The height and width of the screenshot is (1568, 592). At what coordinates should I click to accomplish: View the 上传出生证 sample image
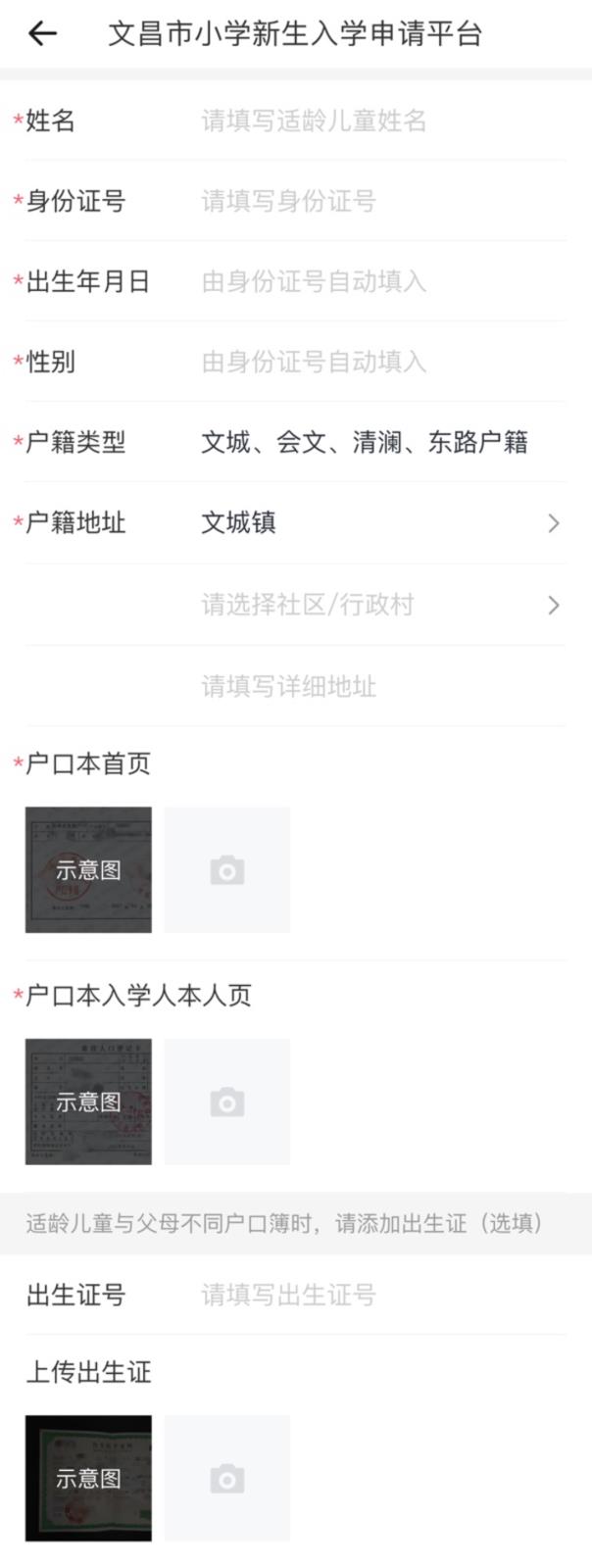[x=88, y=1478]
